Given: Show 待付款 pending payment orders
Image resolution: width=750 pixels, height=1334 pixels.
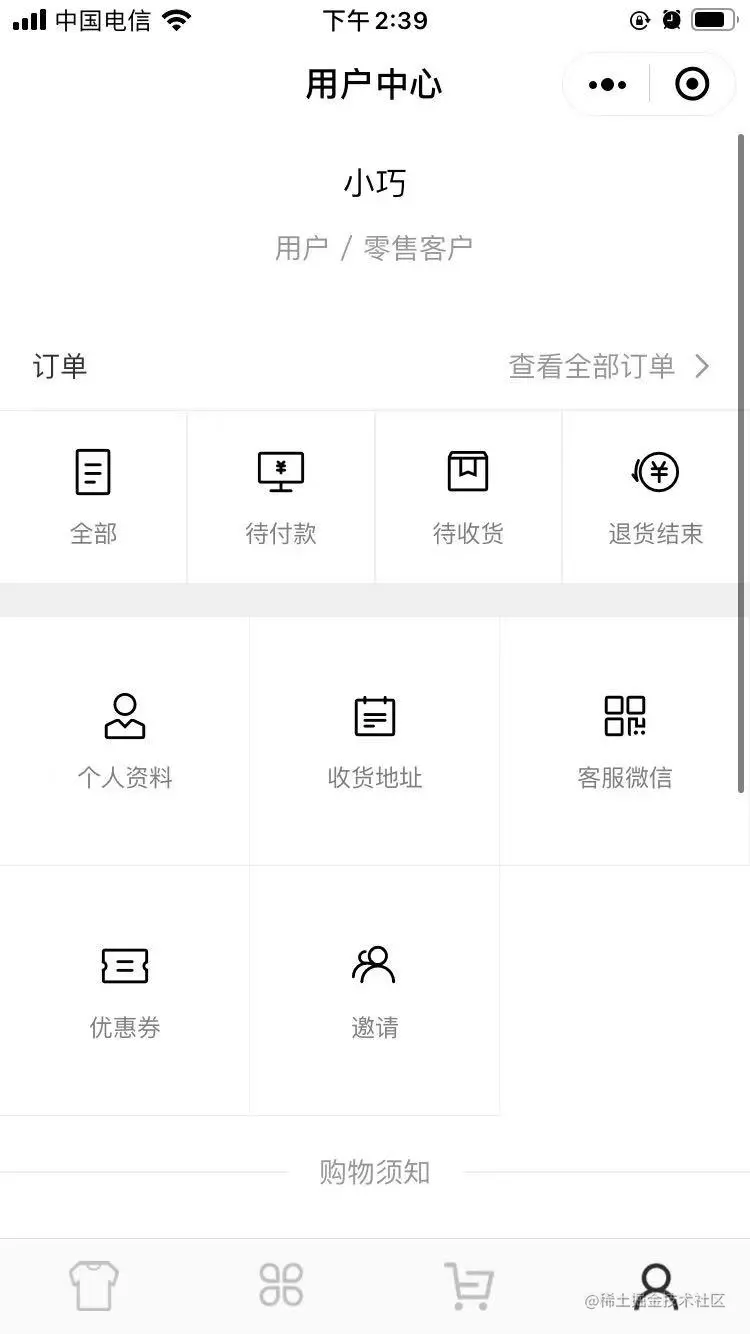Looking at the screenshot, I should point(281,497).
